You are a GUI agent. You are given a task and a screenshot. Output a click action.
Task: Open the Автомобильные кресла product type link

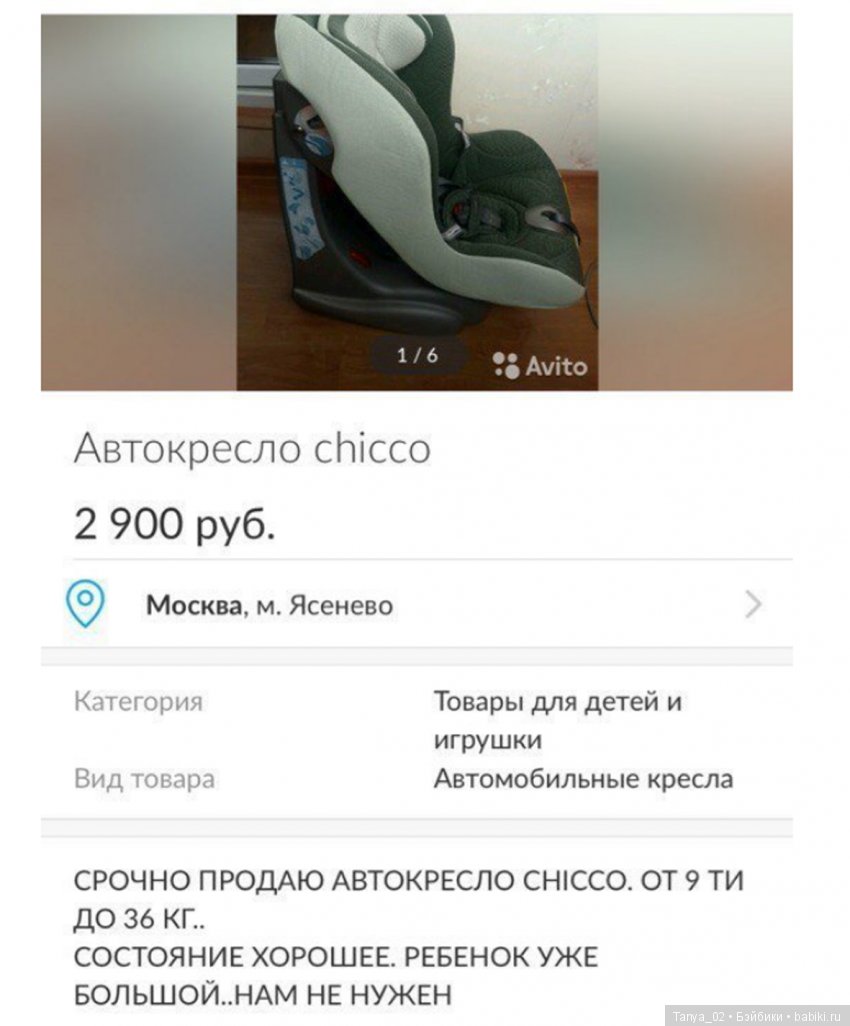(x=585, y=777)
